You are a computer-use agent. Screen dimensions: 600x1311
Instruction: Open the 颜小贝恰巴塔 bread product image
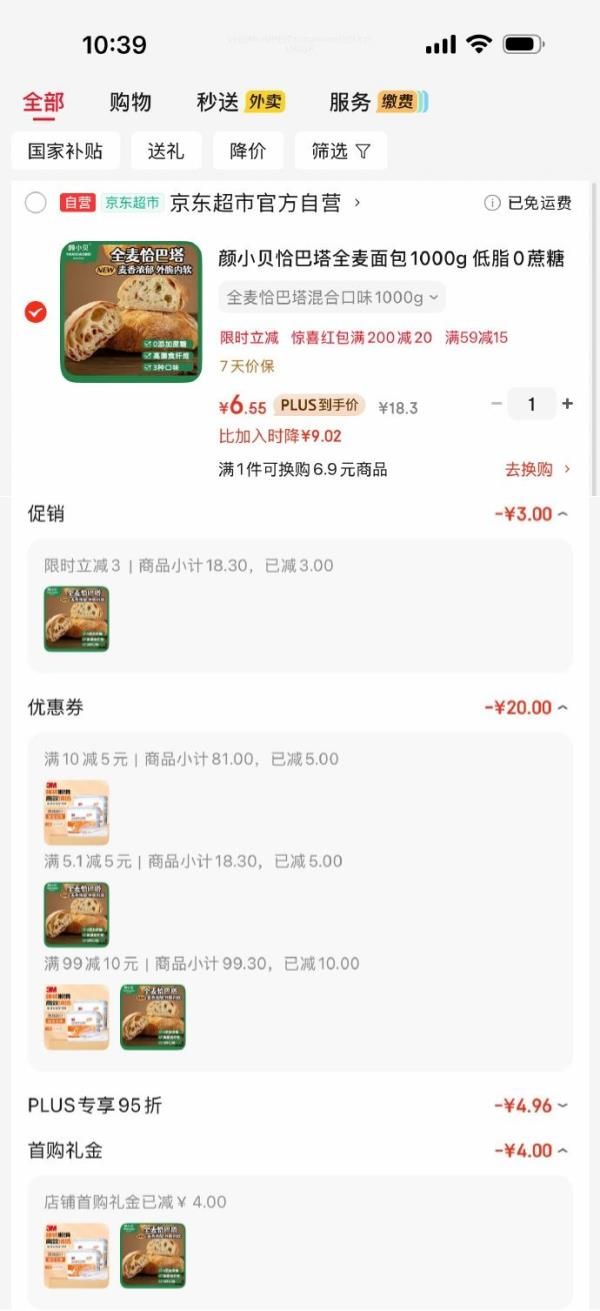[131, 312]
